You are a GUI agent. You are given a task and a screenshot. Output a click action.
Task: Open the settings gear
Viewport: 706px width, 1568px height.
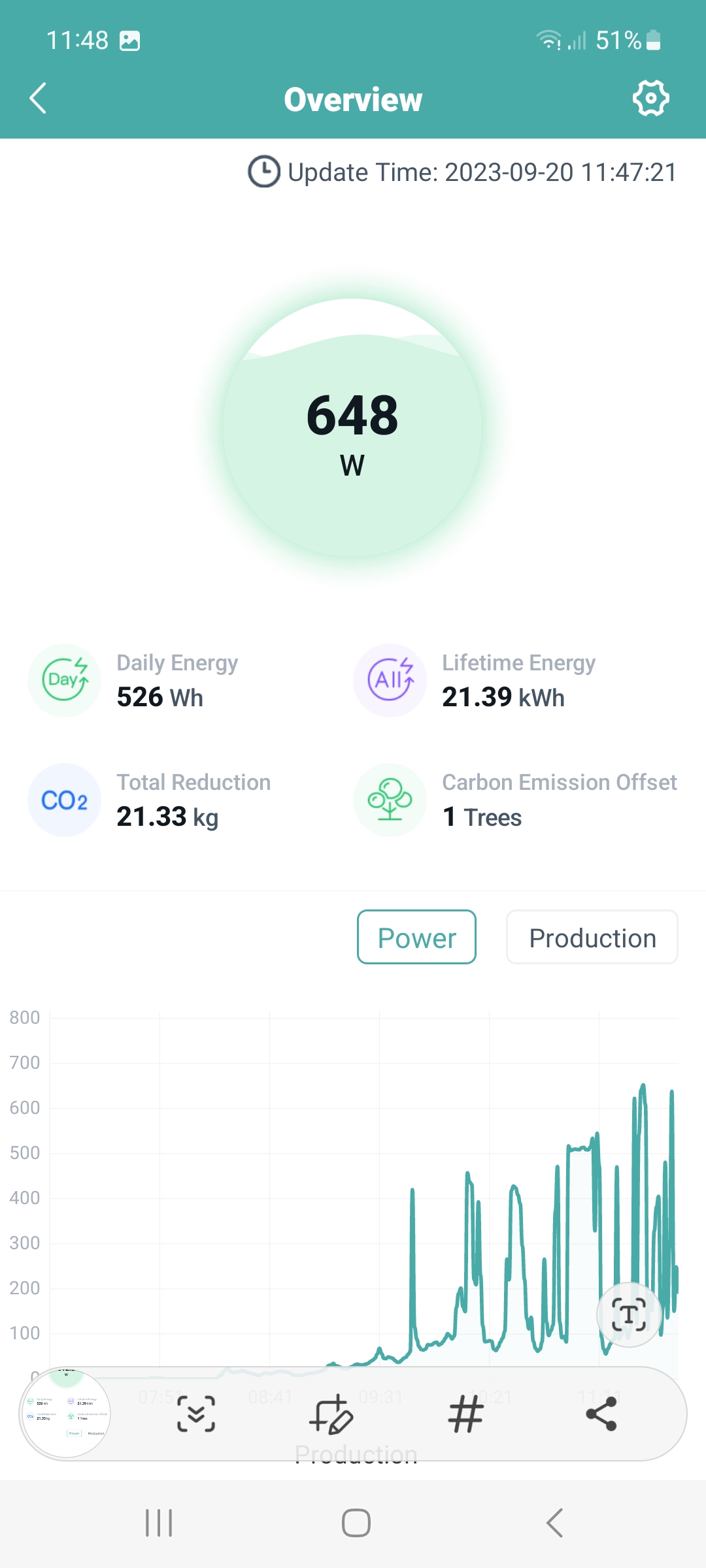click(x=650, y=99)
